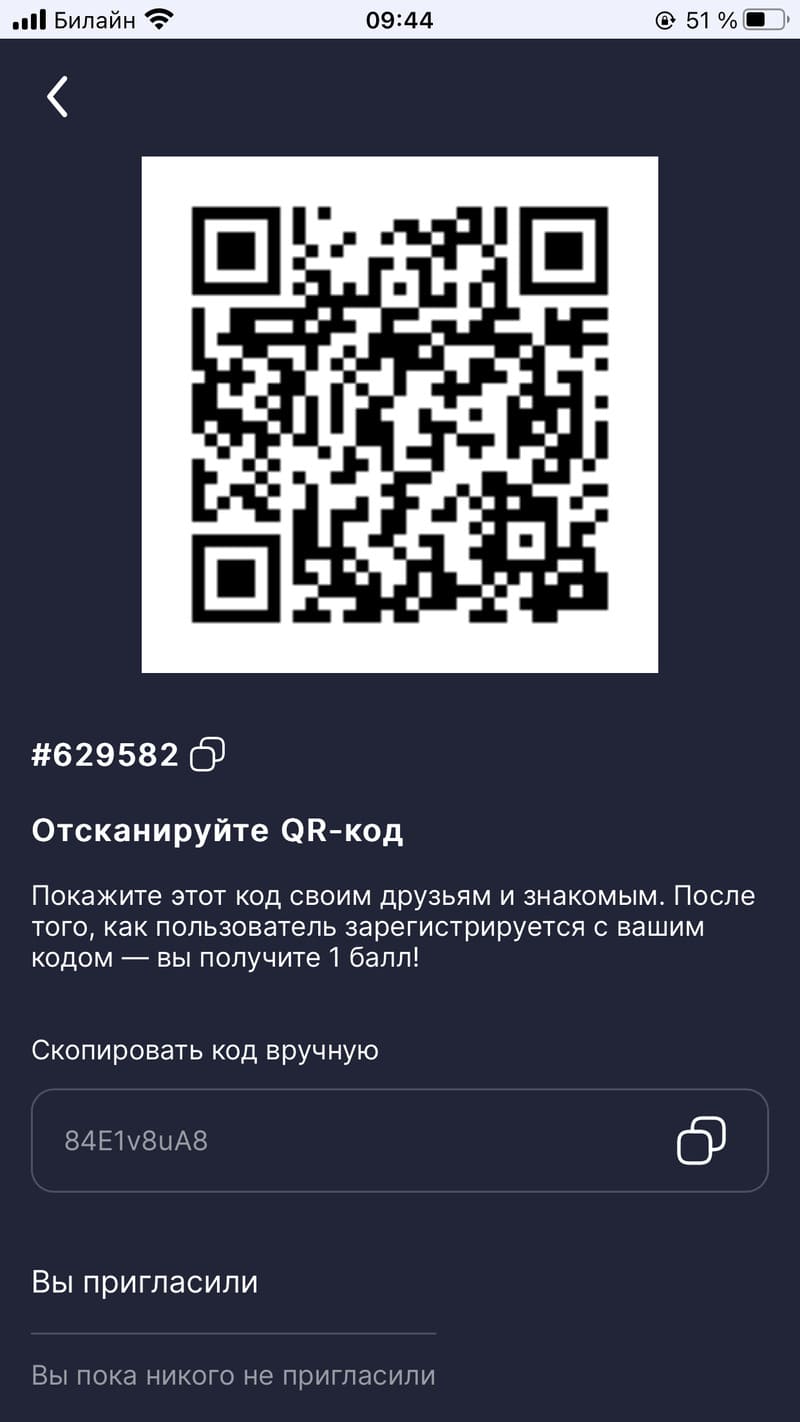Copy the #629582 ID number

pos(208,754)
